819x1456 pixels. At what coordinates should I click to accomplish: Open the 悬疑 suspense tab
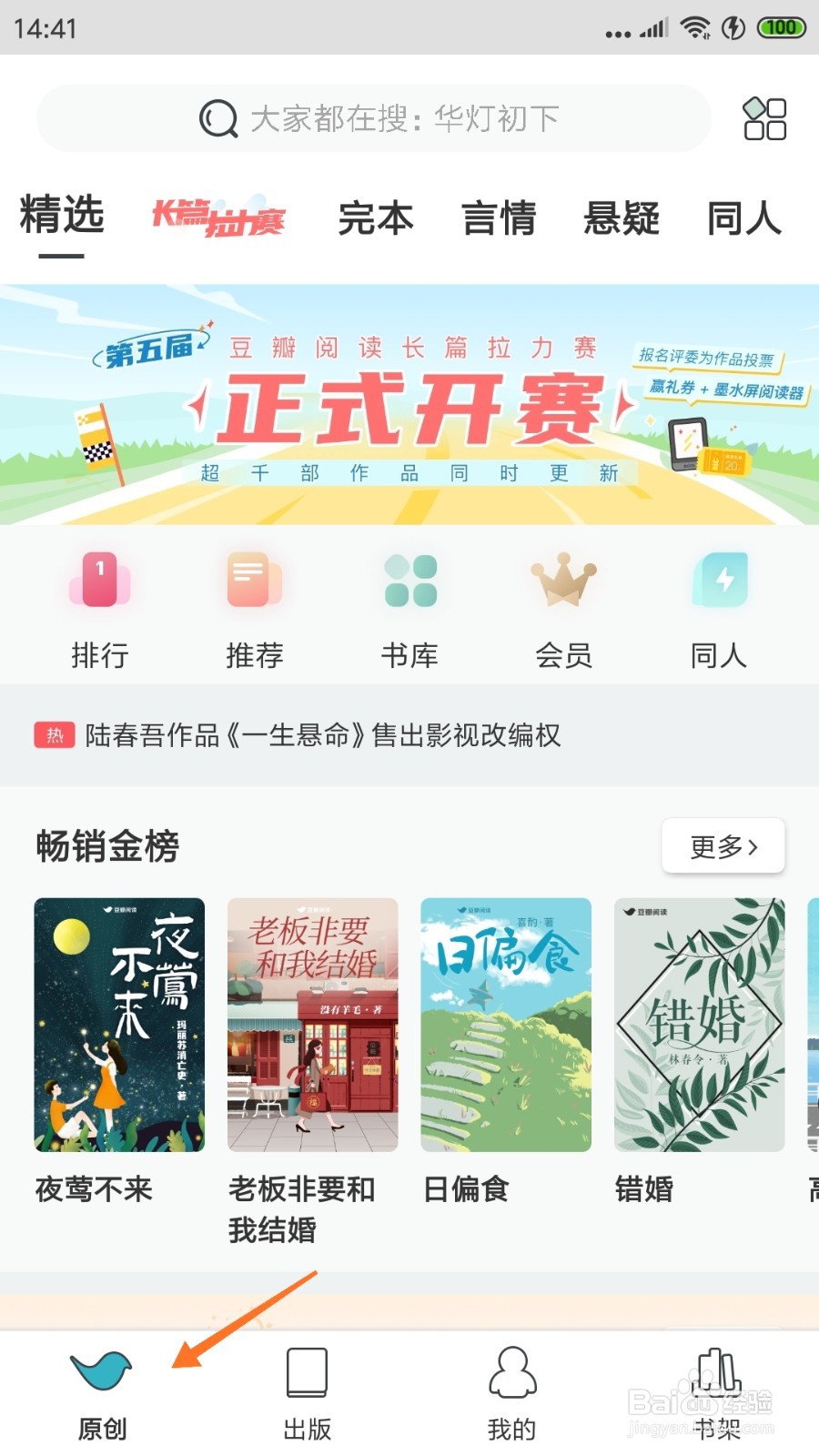pos(622,218)
